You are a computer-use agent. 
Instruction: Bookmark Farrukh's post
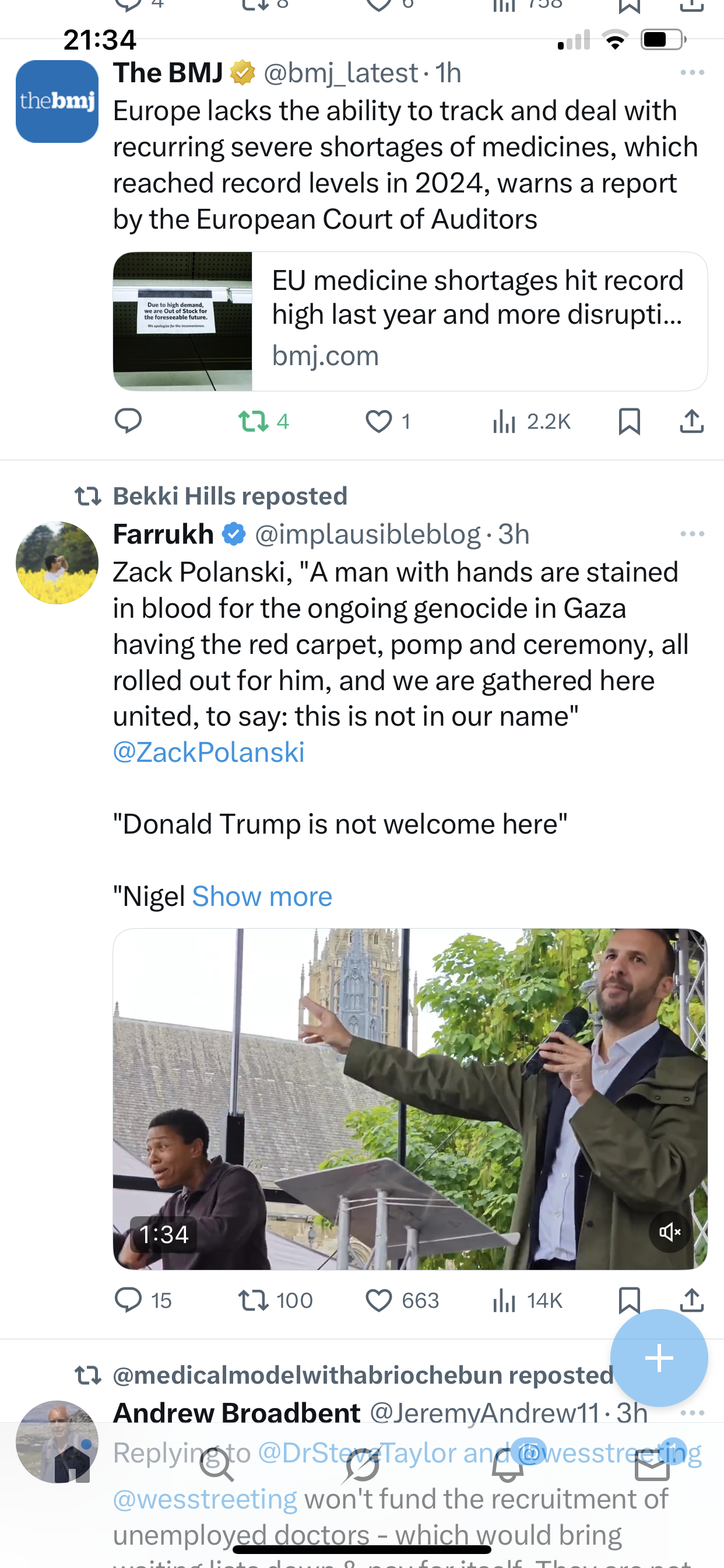click(x=628, y=1300)
